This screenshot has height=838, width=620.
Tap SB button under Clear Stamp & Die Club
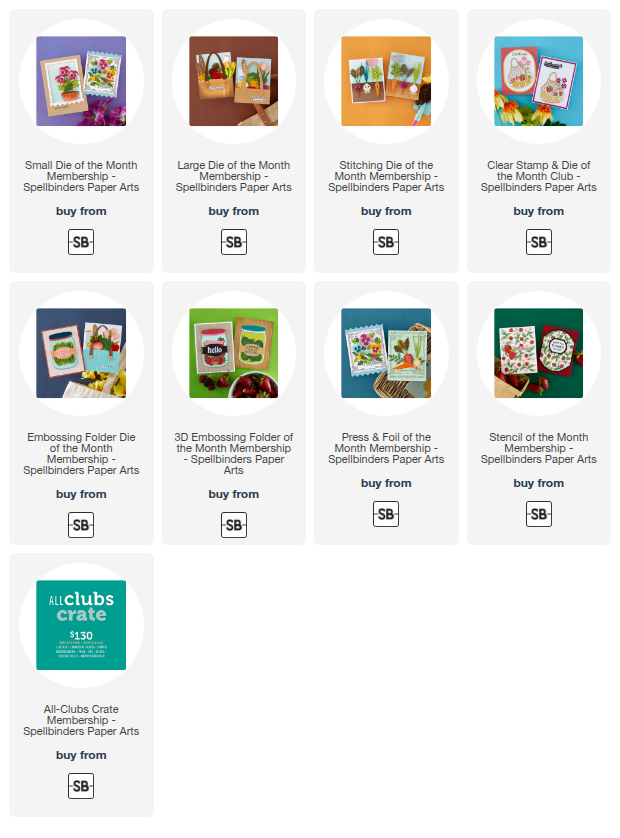(x=539, y=242)
